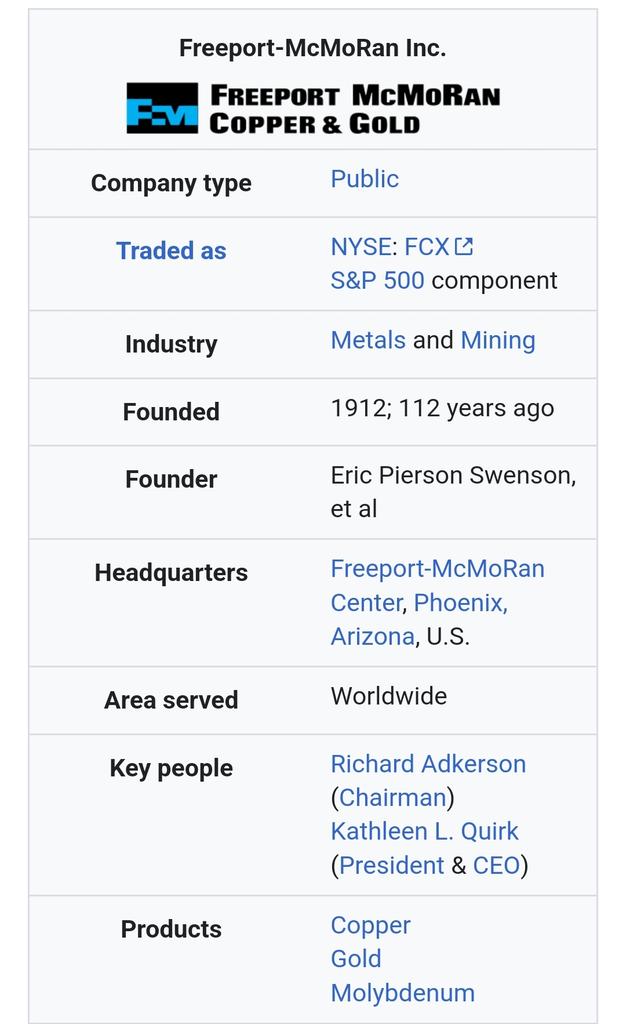Open the Copper product link
The image size is (626, 1024).
coord(370,926)
